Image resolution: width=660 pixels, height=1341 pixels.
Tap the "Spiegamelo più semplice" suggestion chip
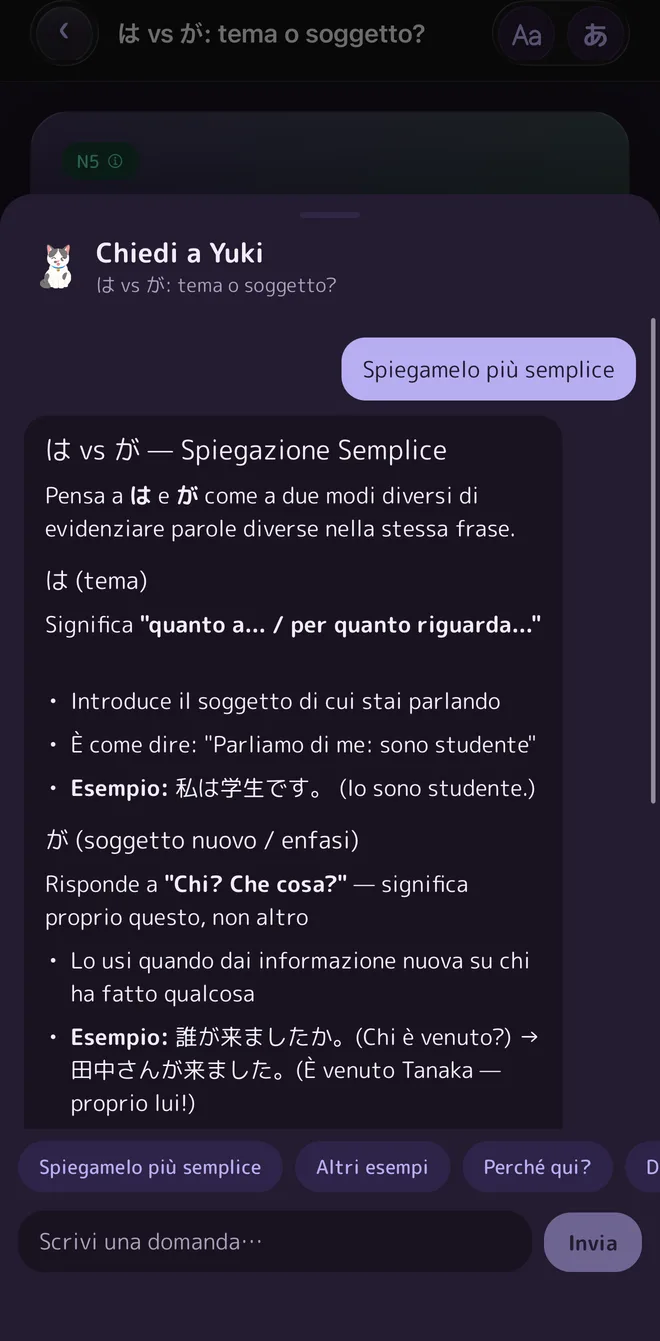click(150, 1167)
